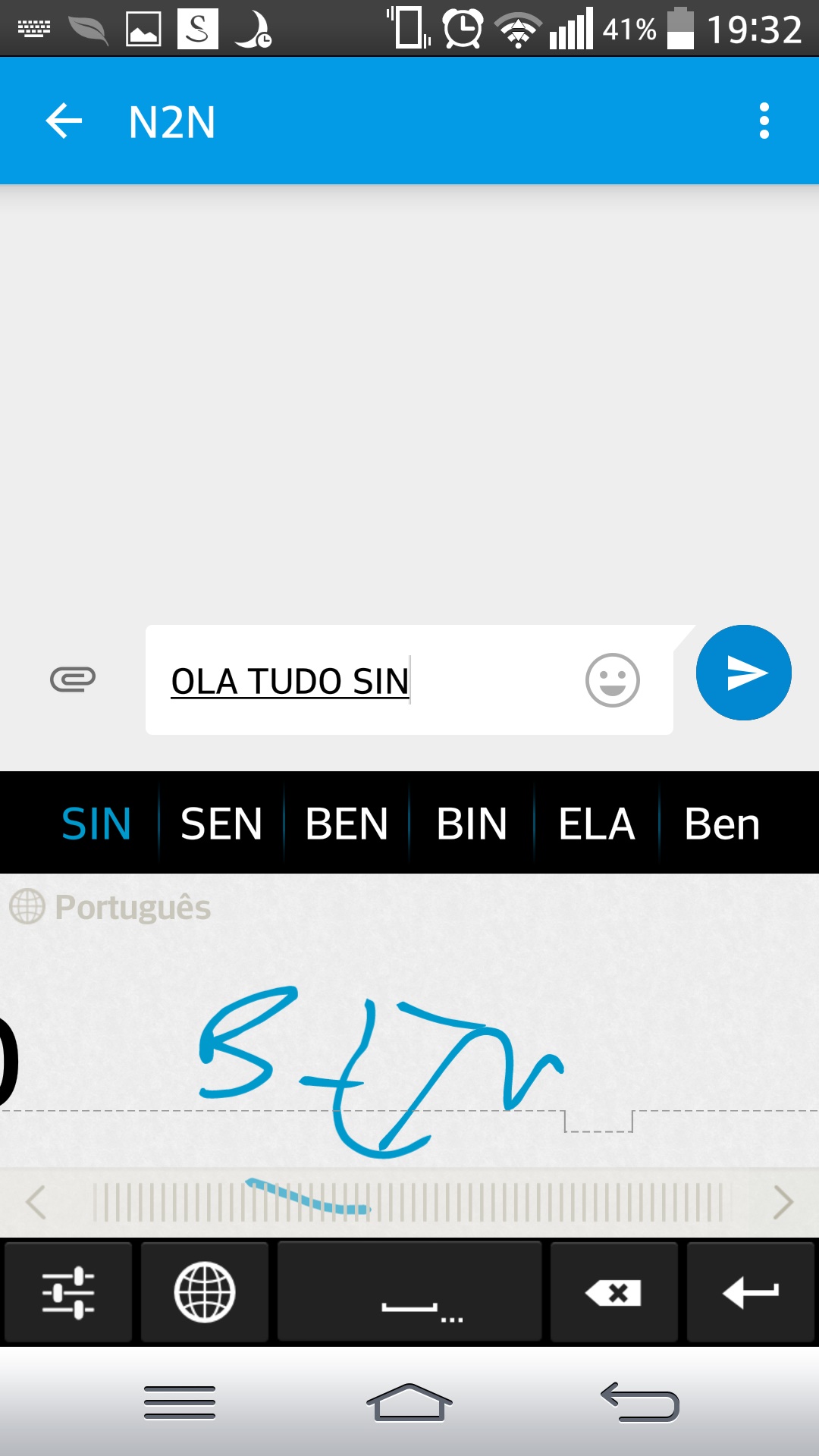The image size is (819, 1456).
Task: Pick the BEN suggestion
Action: coord(347,824)
